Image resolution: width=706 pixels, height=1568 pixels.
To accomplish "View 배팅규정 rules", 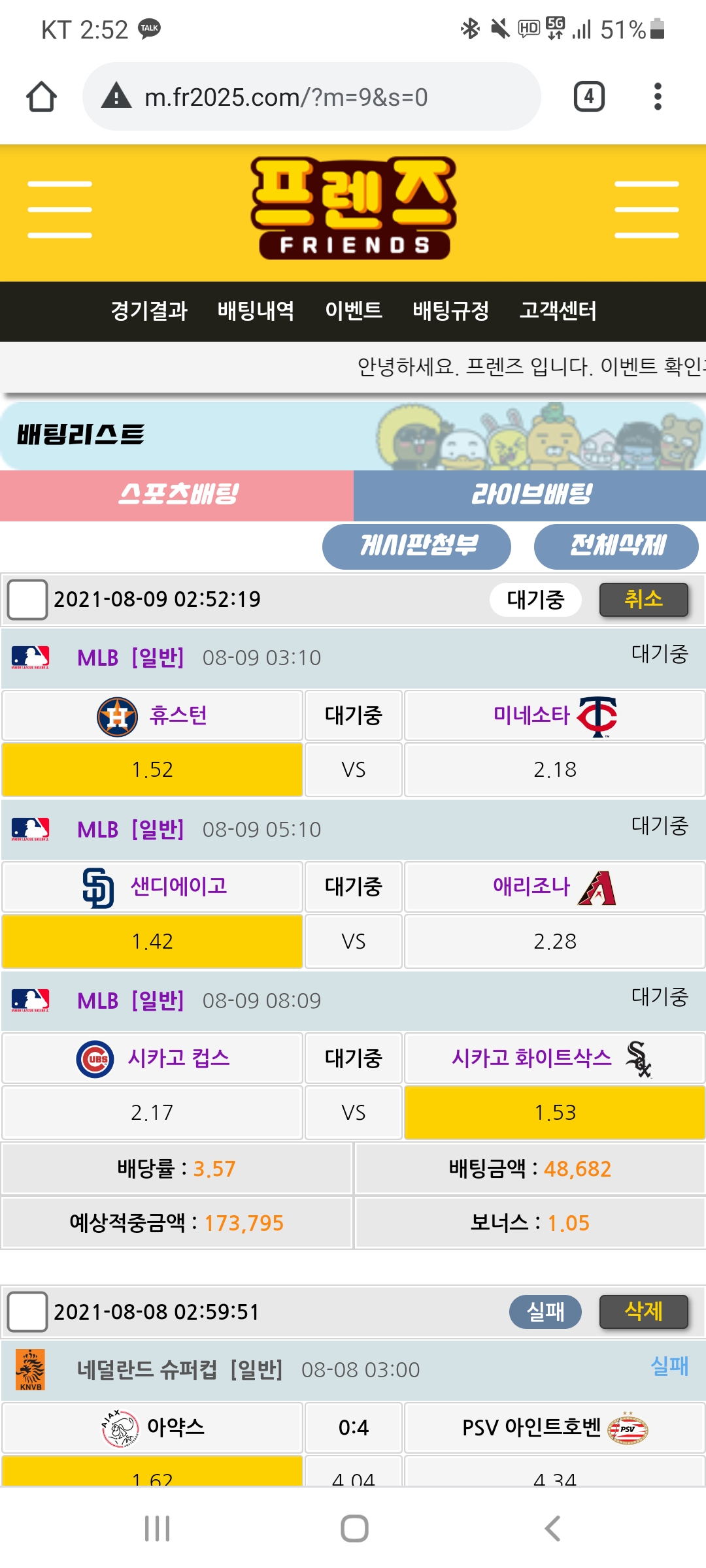I will pos(450,311).
